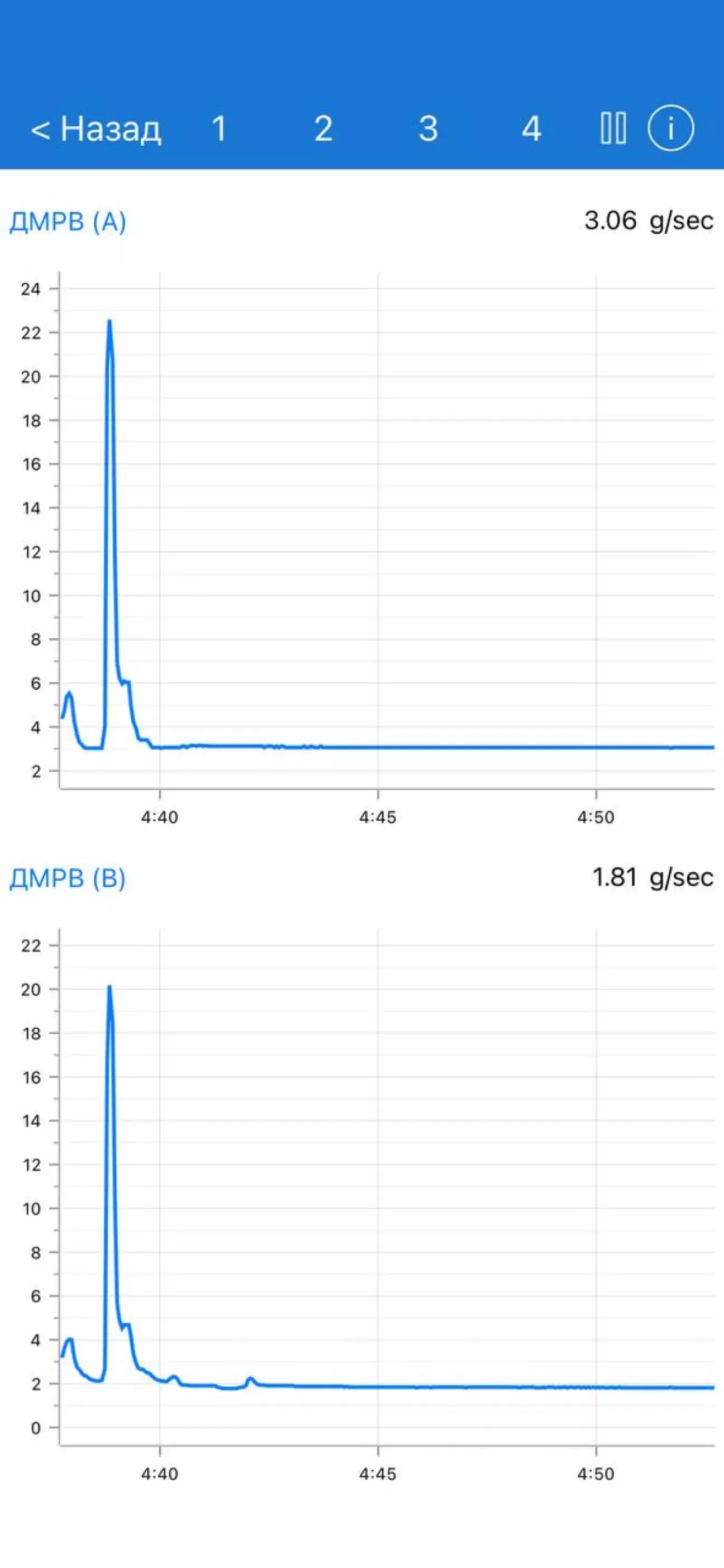Switch to page 3
The height and width of the screenshot is (1568, 724).
tap(428, 129)
